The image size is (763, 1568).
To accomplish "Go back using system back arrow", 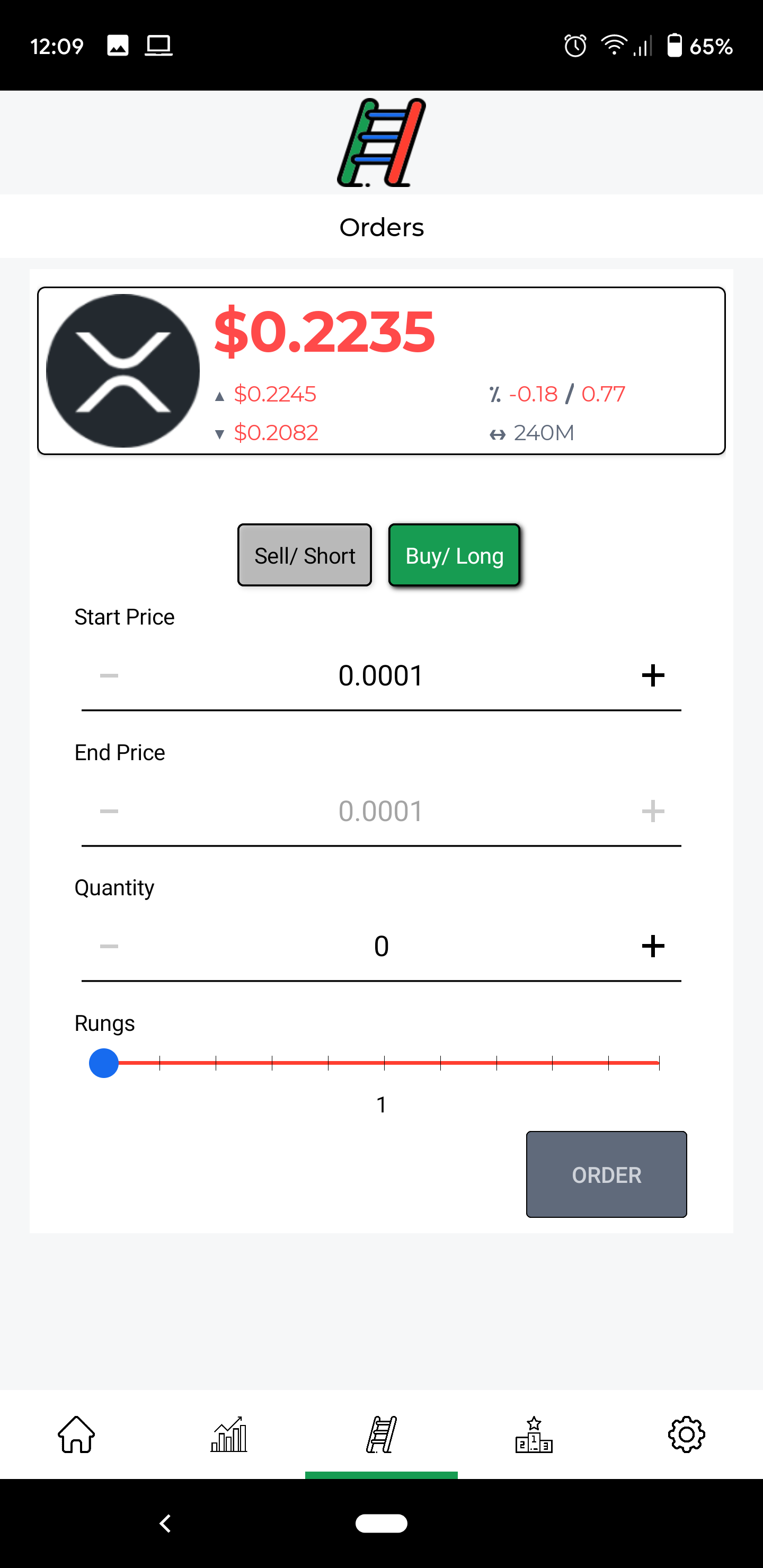I will [165, 1523].
